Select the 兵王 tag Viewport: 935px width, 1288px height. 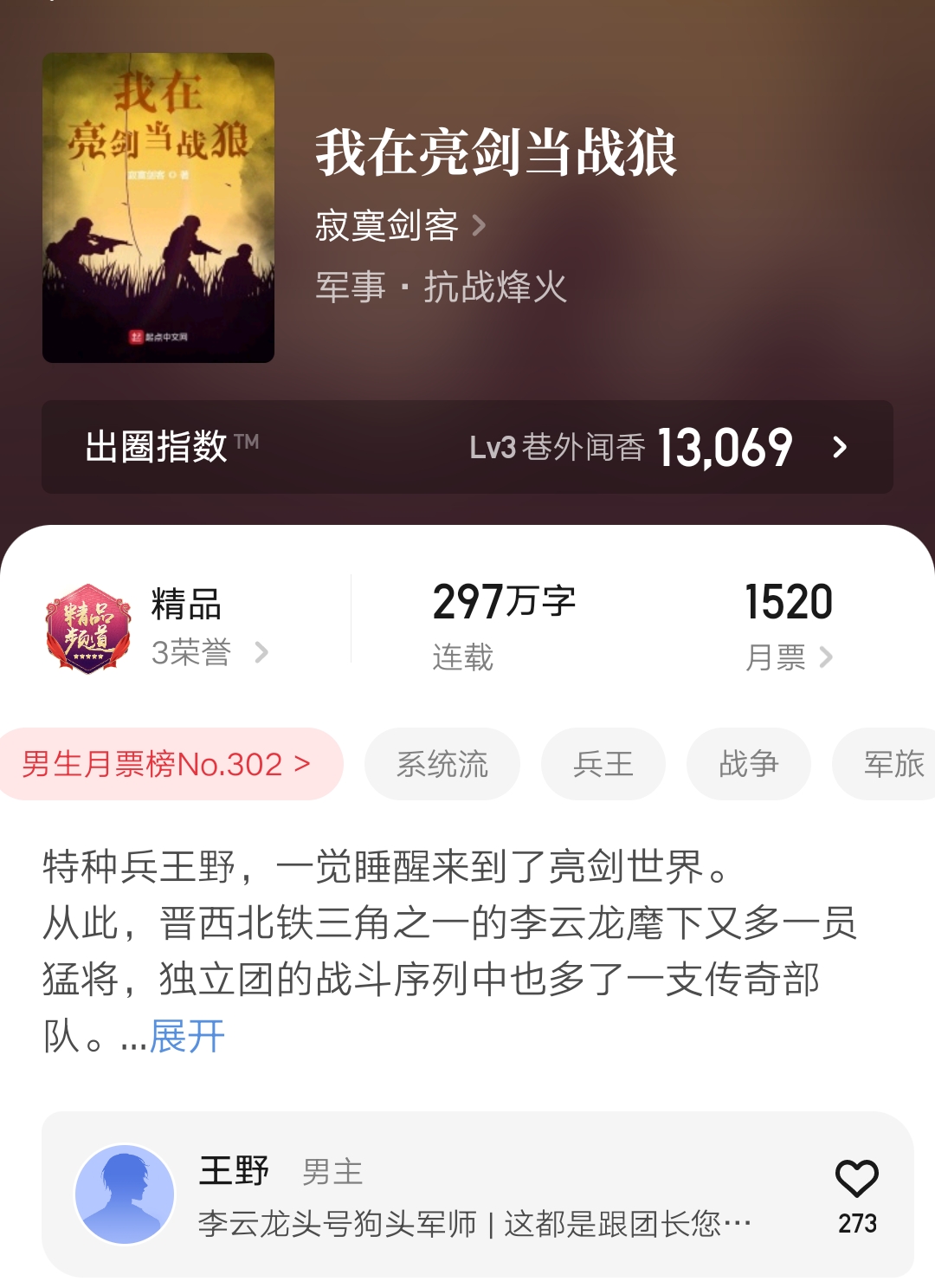coord(603,763)
